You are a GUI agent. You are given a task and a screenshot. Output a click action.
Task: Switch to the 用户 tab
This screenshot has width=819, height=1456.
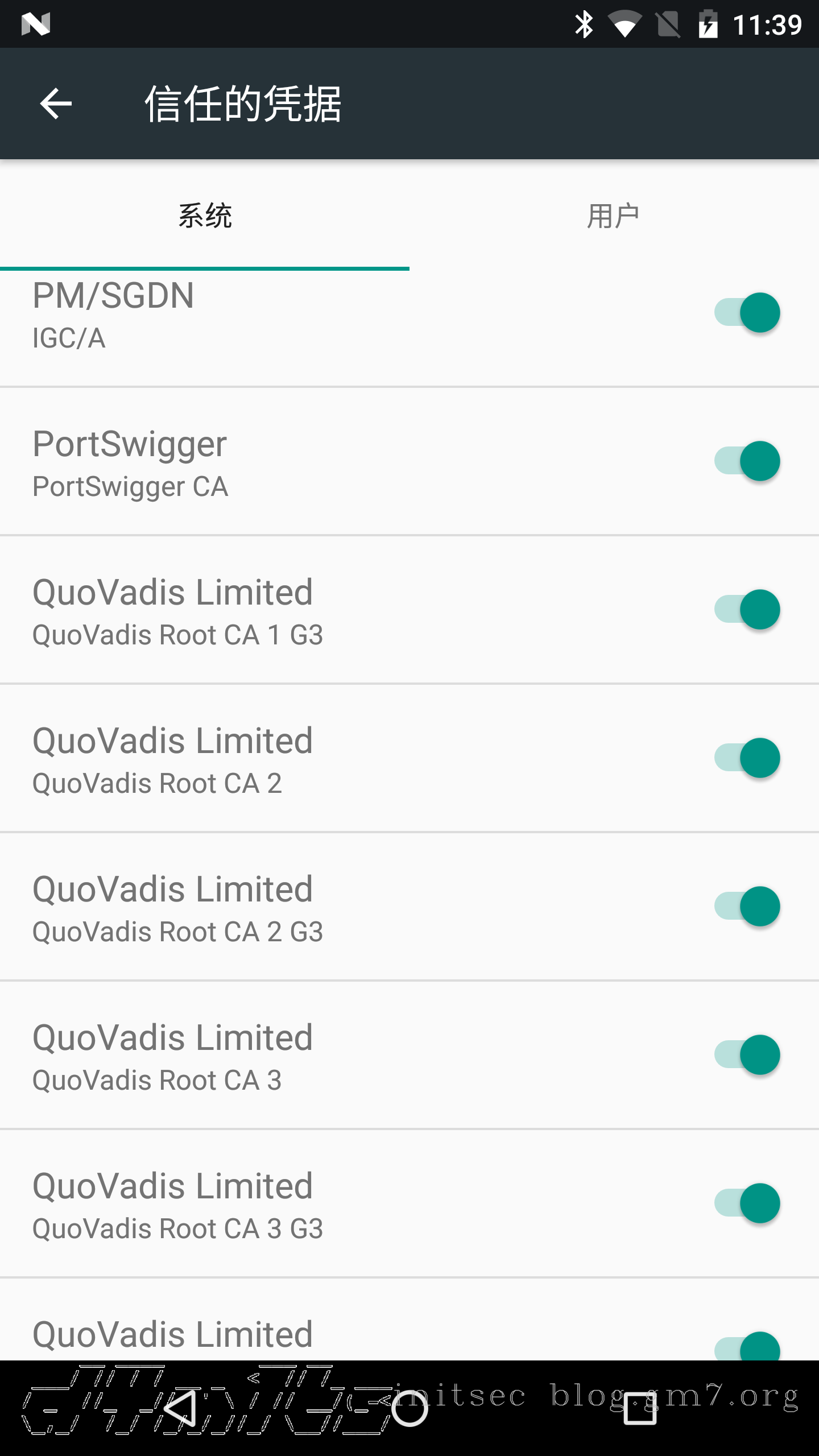click(x=613, y=216)
